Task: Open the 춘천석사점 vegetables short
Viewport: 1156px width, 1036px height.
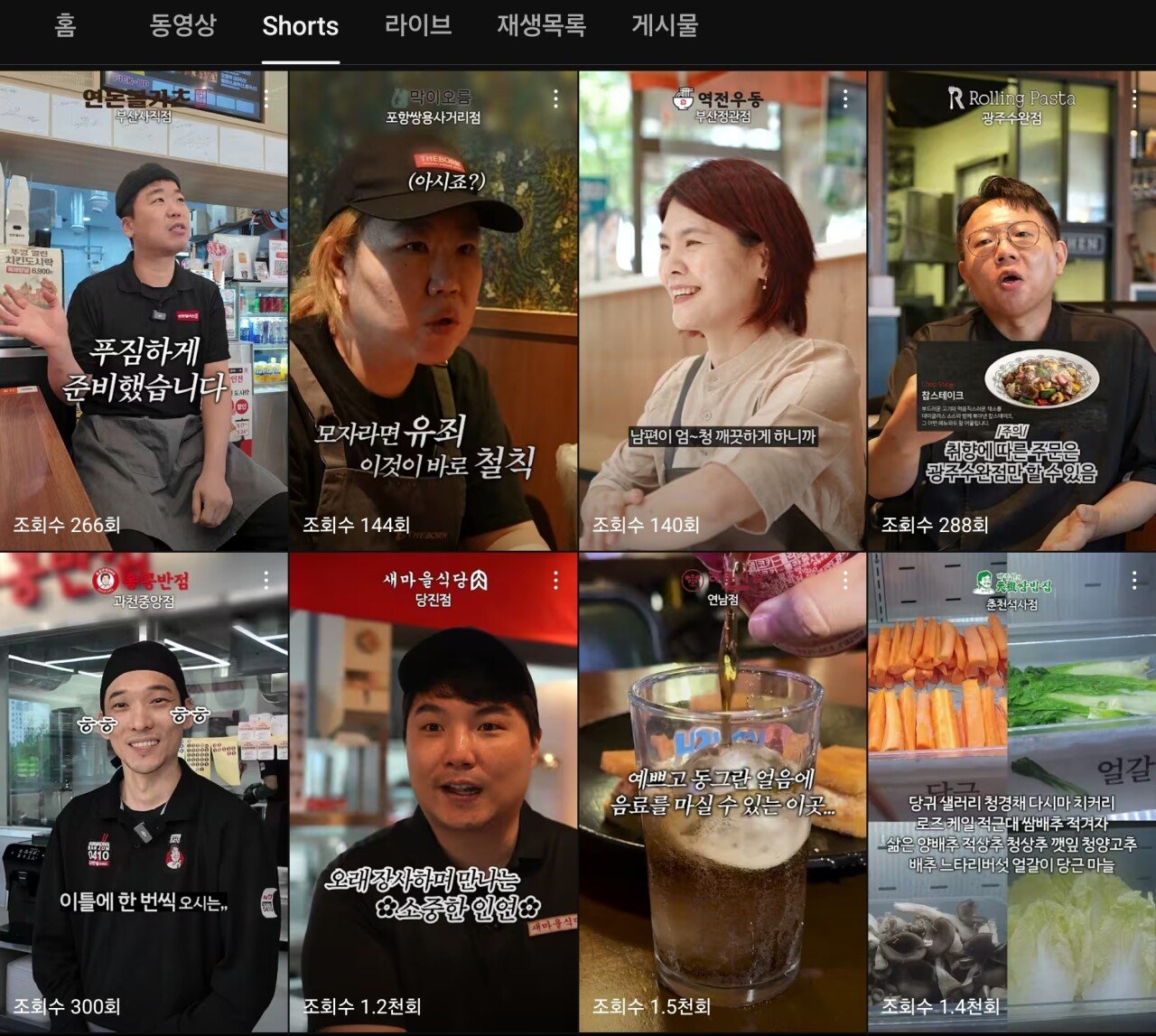Action: click(x=1011, y=793)
